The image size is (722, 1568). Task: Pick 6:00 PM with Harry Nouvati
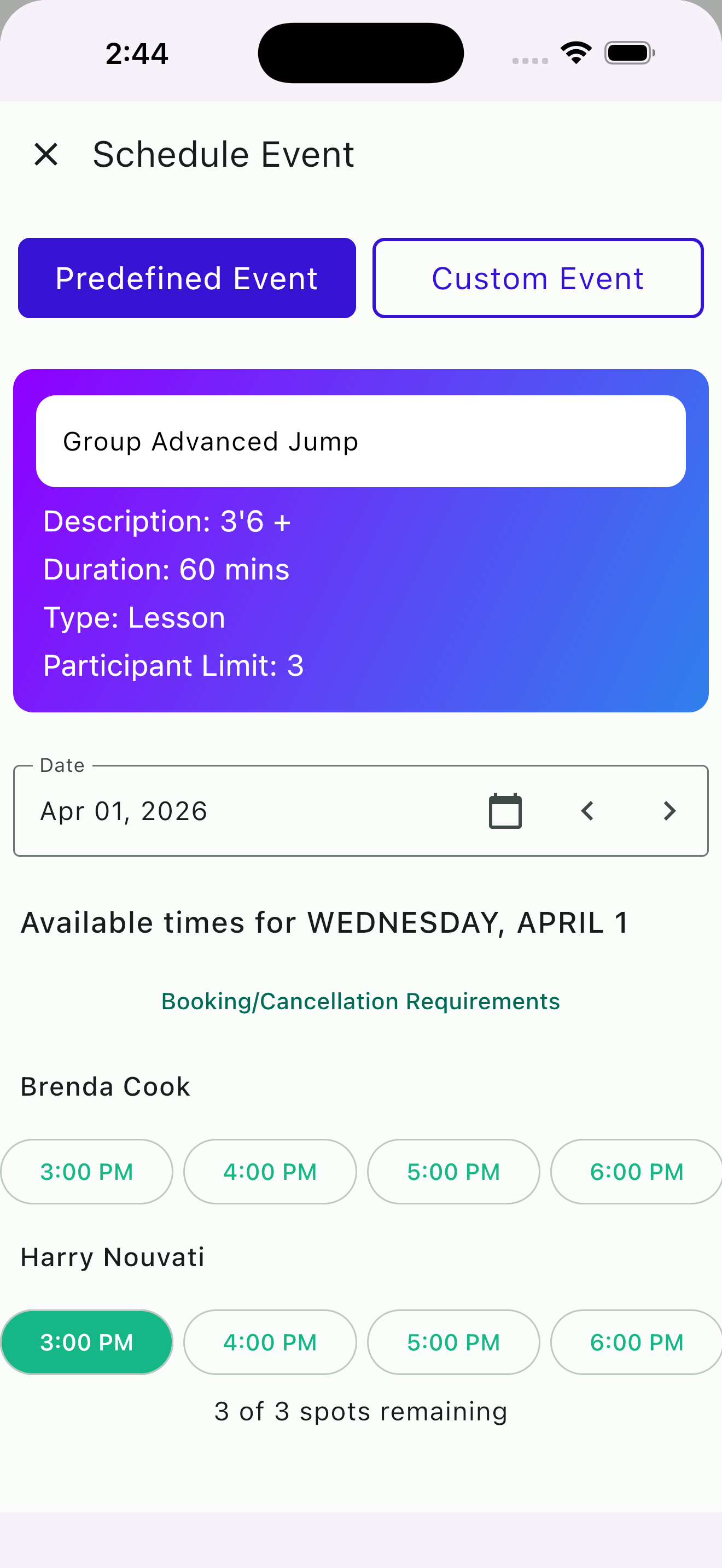[636, 1342]
